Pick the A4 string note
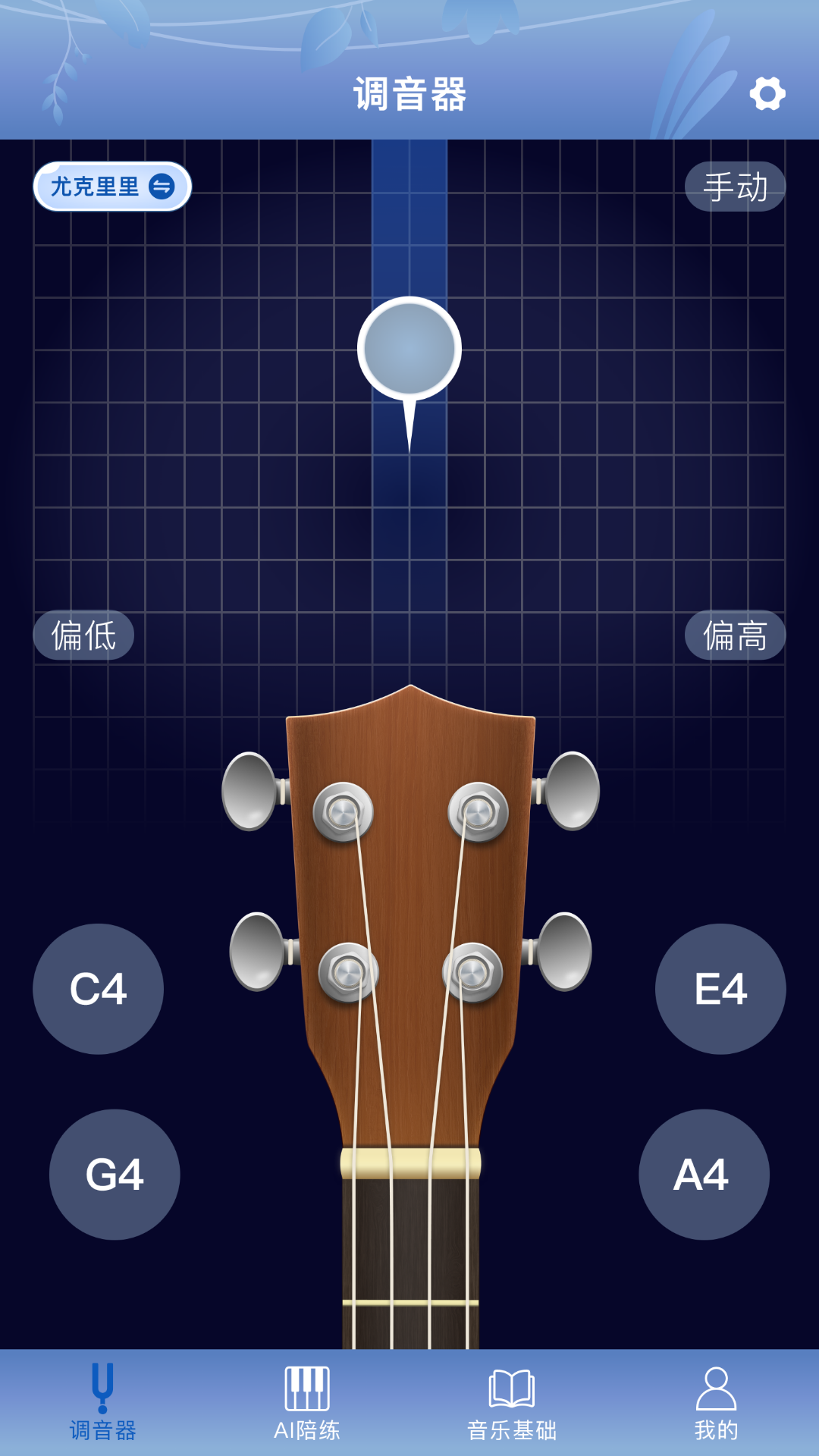The width and height of the screenshot is (819, 1456). click(703, 1175)
